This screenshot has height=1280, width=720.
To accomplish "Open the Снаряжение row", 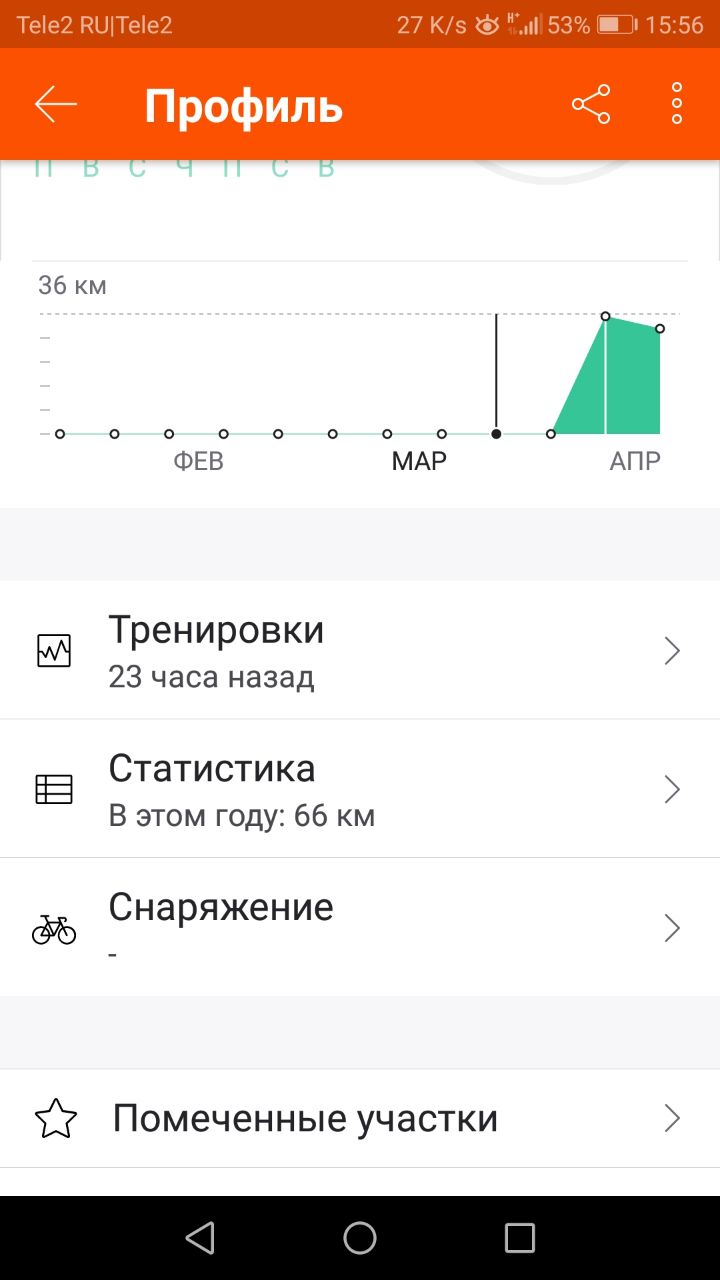I will 360,927.
